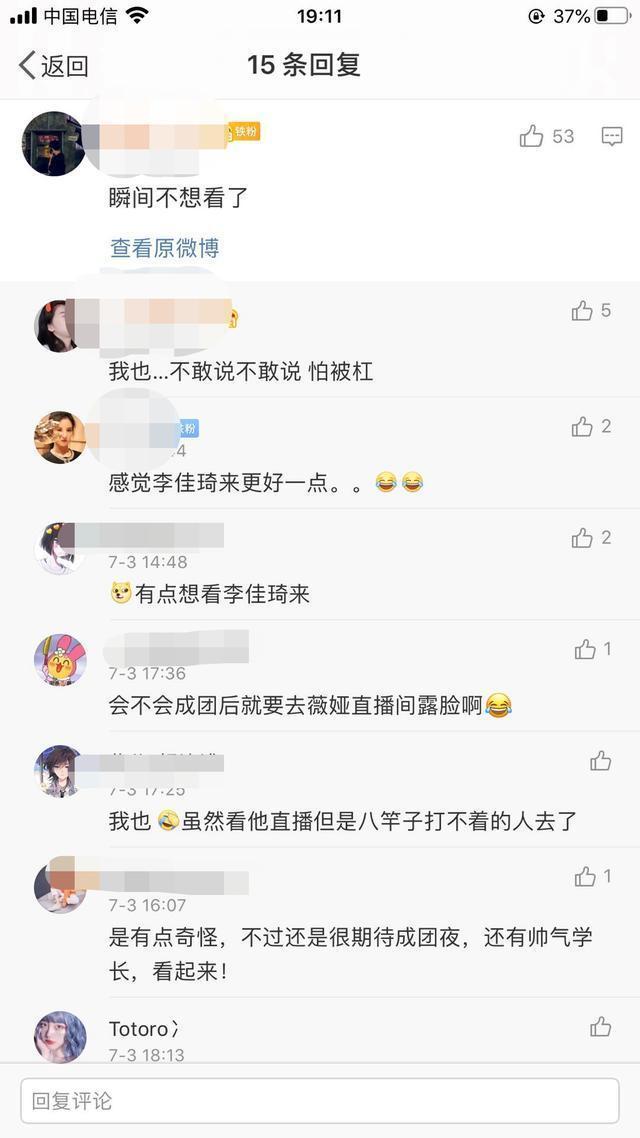Like the comment 瞬间不想看了
The height and width of the screenshot is (1138, 640).
[x=532, y=137]
